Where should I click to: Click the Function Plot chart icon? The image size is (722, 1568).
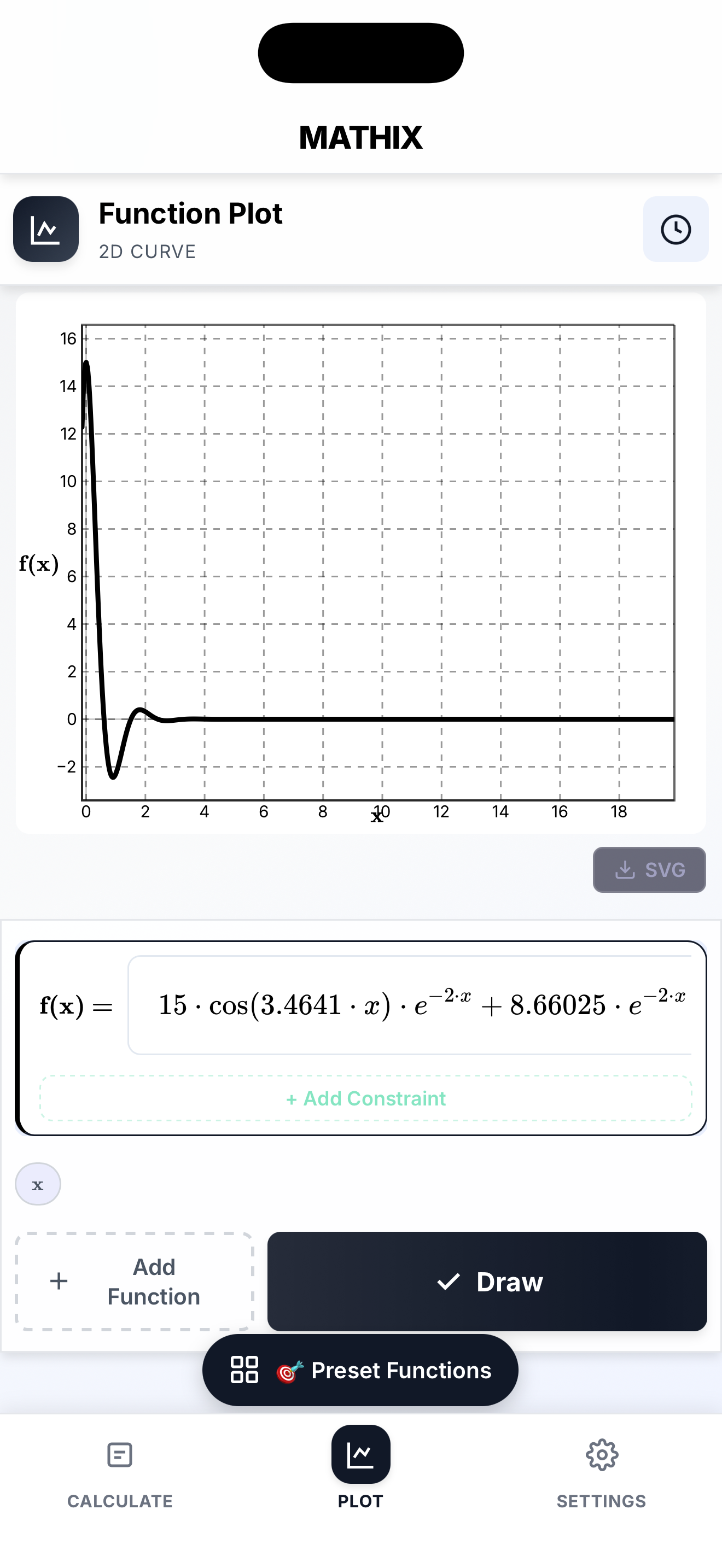(45, 230)
